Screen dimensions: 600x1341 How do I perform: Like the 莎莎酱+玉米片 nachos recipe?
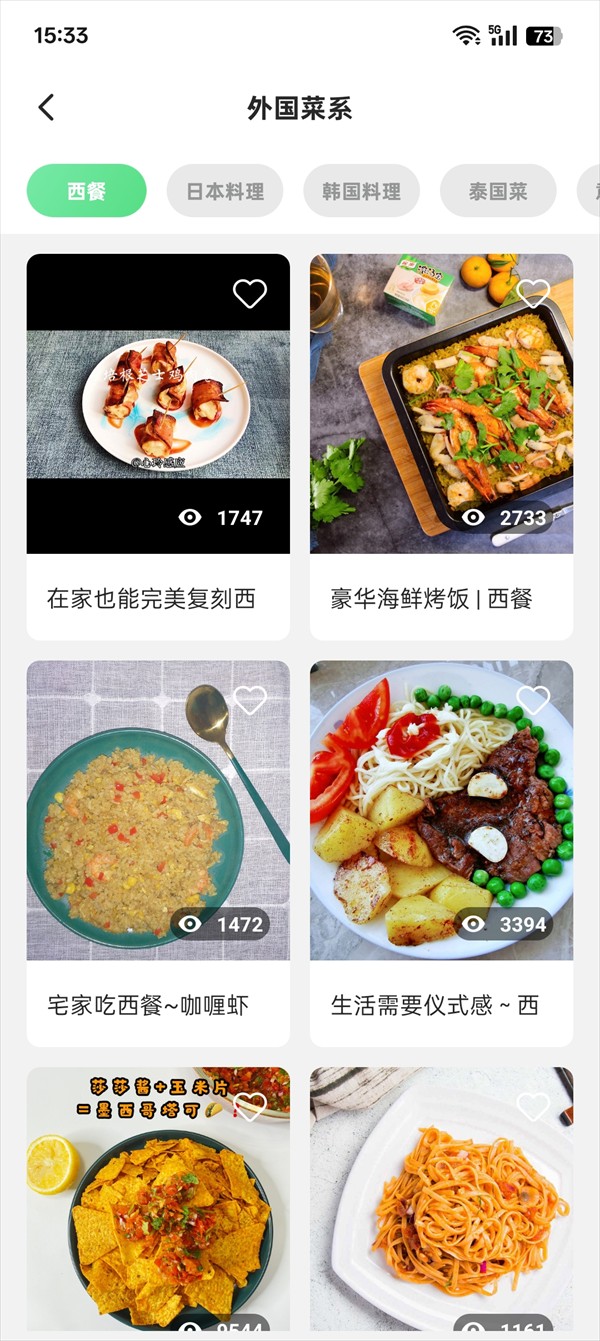coord(250,1106)
